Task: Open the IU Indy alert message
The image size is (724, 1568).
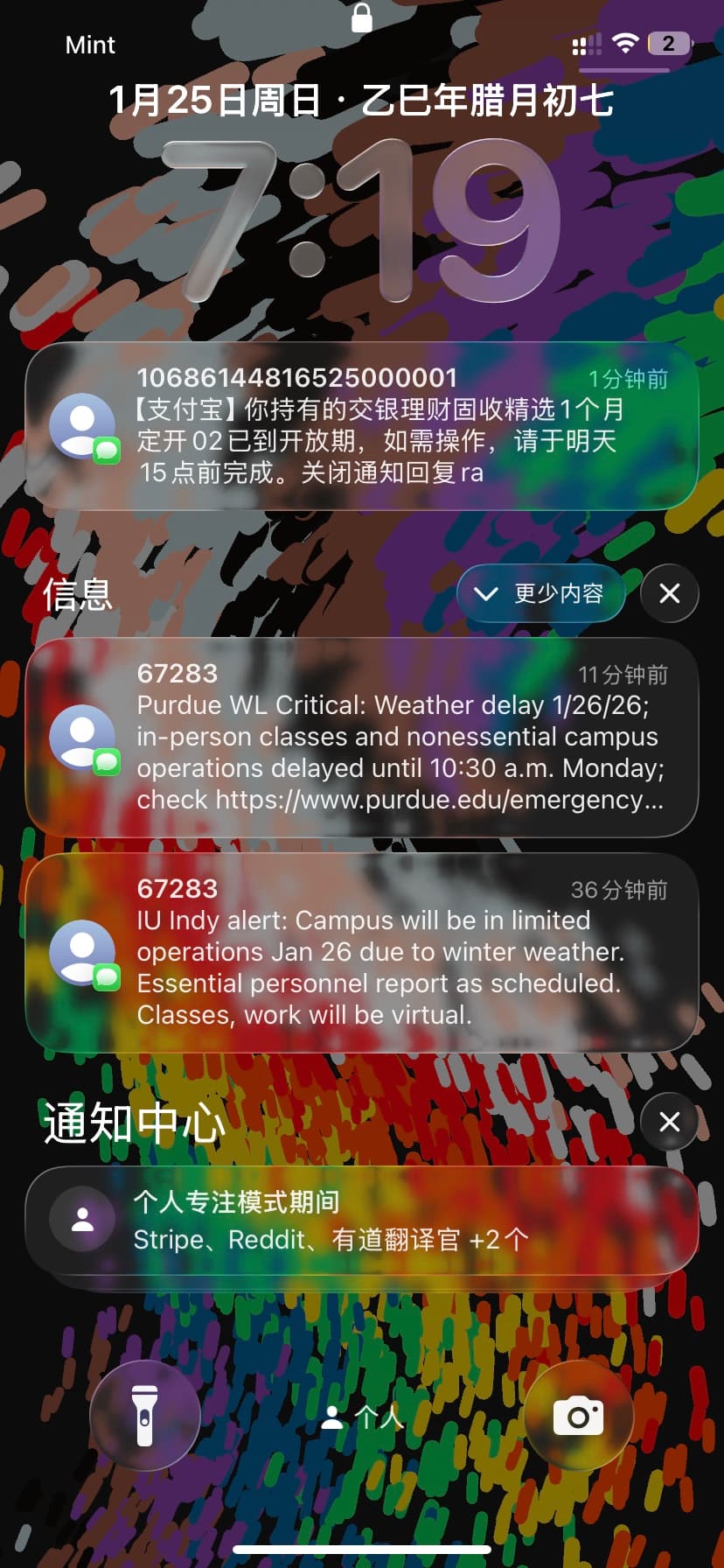Action: click(362, 953)
